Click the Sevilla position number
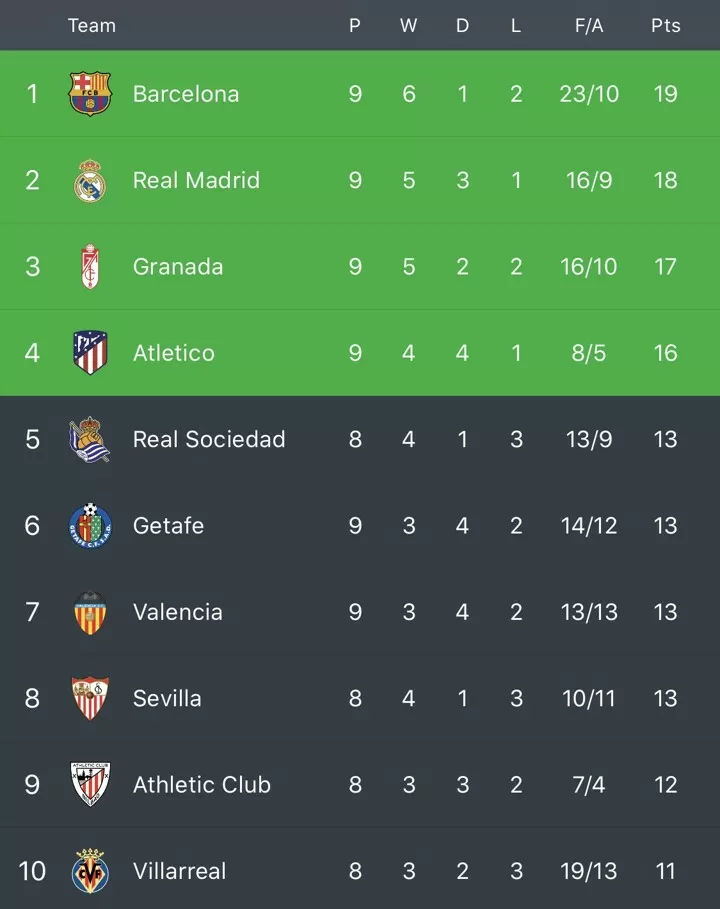720x909 pixels. point(31,697)
